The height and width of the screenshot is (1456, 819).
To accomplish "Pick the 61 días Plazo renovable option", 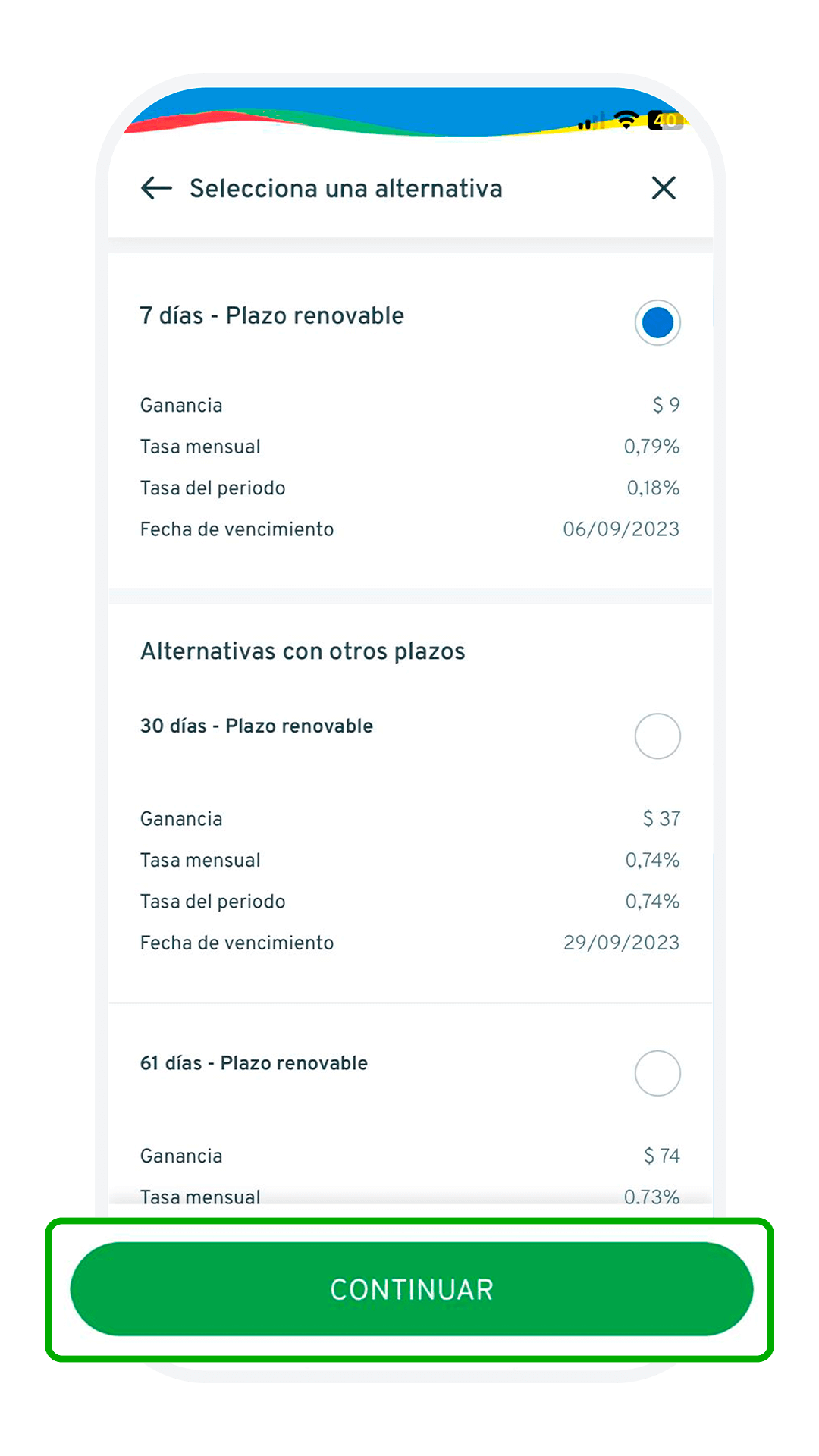I will coord(657,1073).
